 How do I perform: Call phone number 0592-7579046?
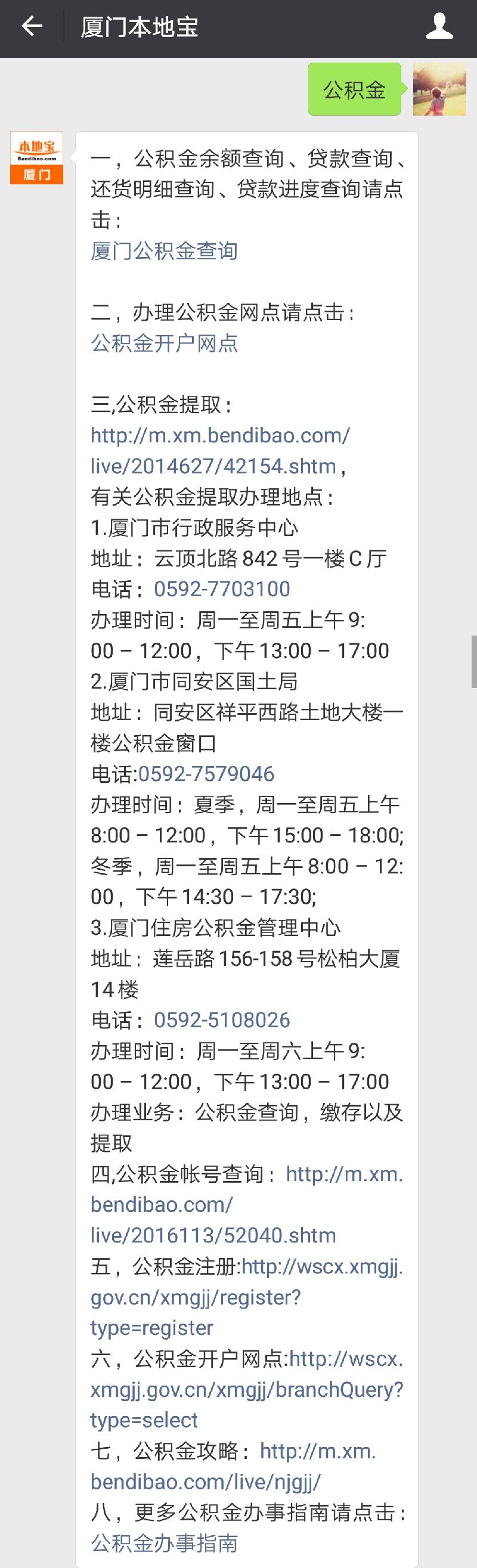point(206,774)
